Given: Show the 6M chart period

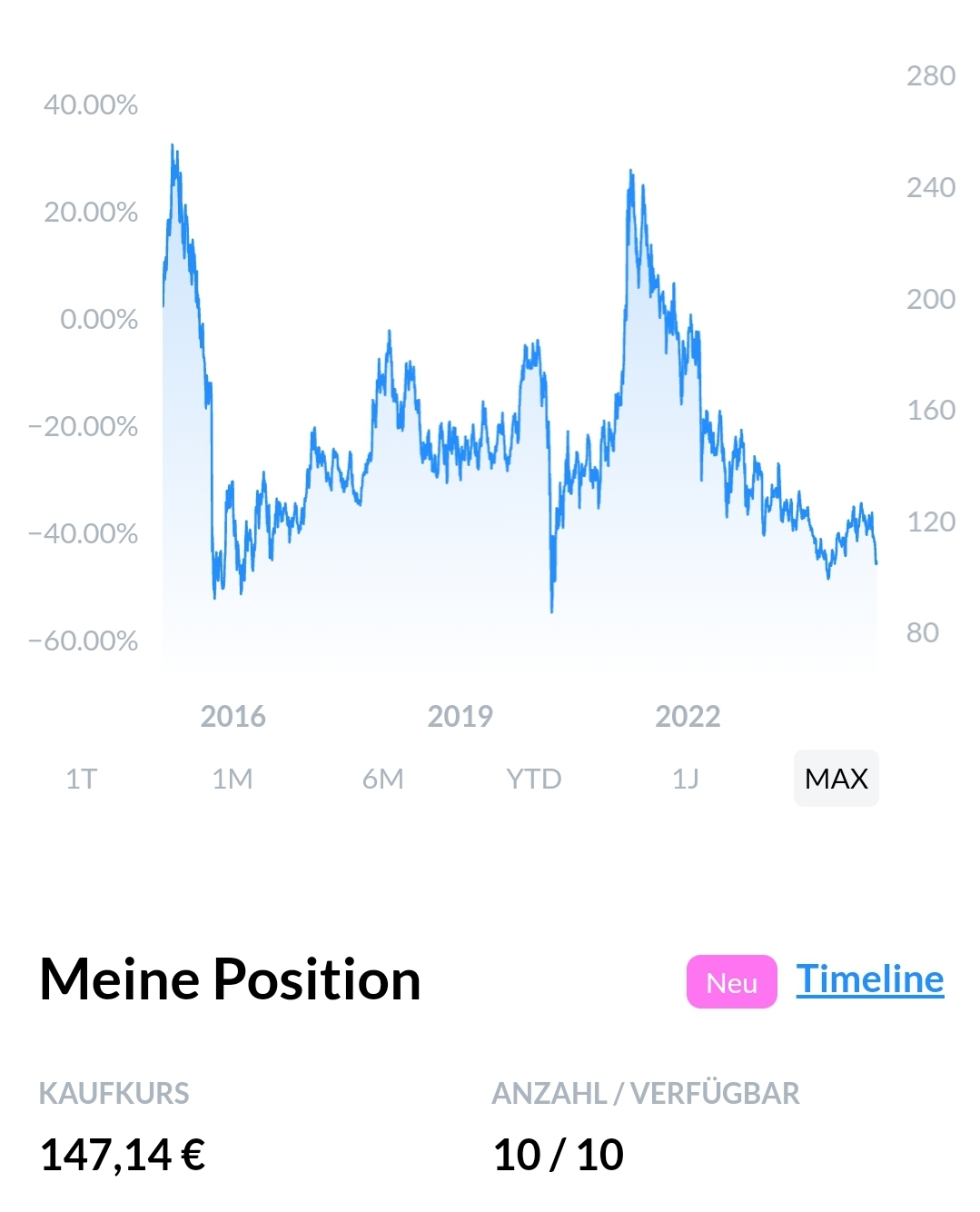Looking at the screenshot, I should pyautogui.click(x=383, y=779).
